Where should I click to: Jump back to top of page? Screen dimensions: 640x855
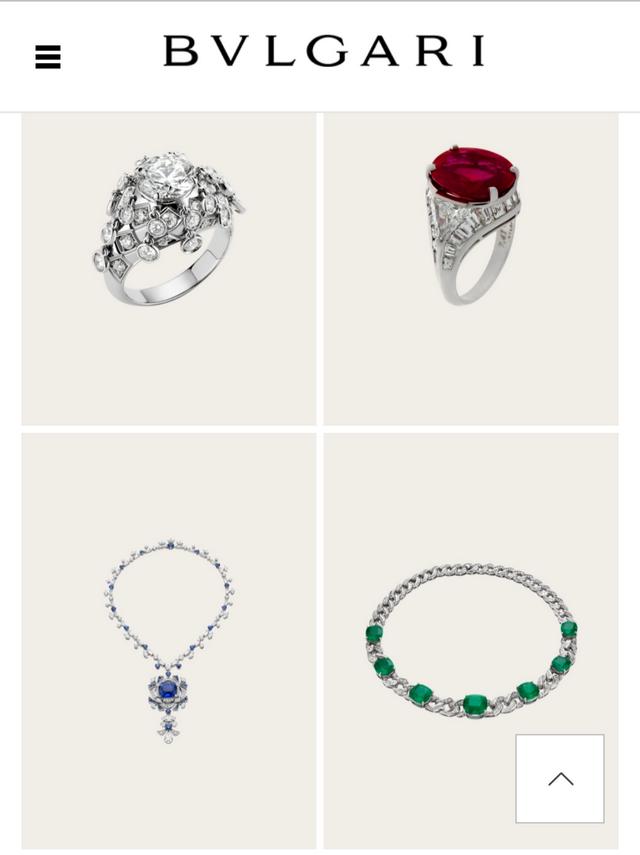(560, 779)
